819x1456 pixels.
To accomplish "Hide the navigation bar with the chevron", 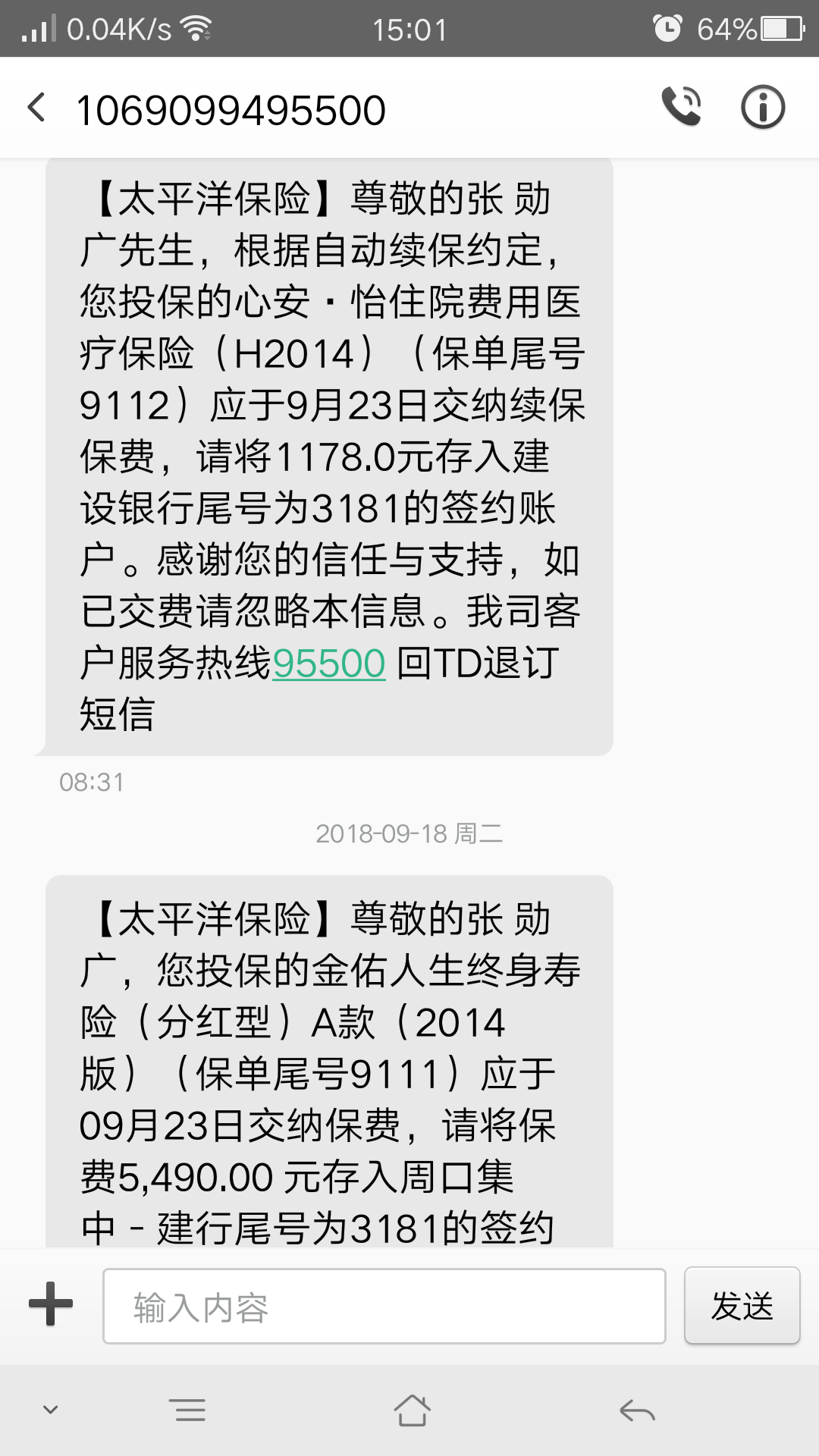I will click(x=51, y=1410).
